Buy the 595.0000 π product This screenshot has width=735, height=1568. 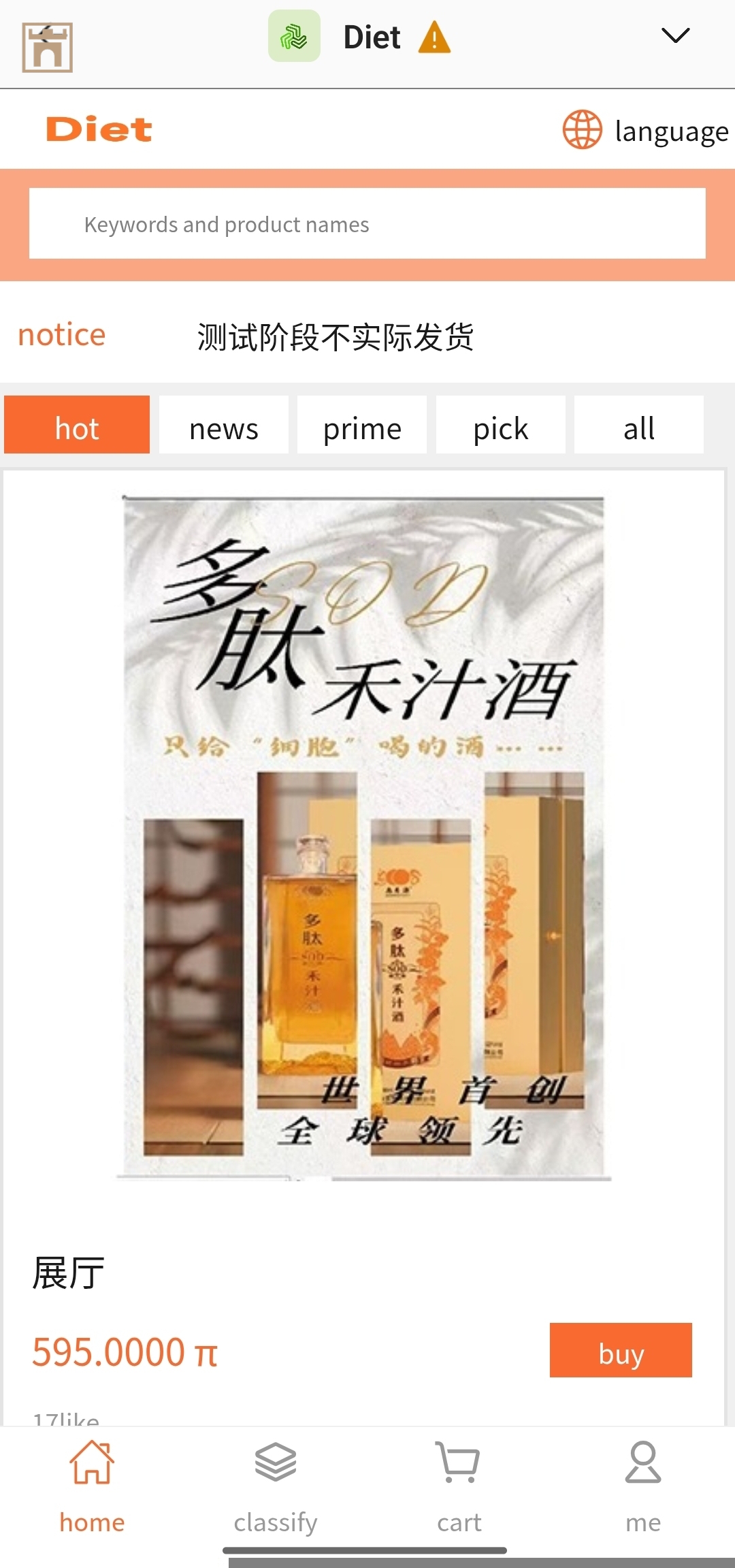(x=621, y=1351)
